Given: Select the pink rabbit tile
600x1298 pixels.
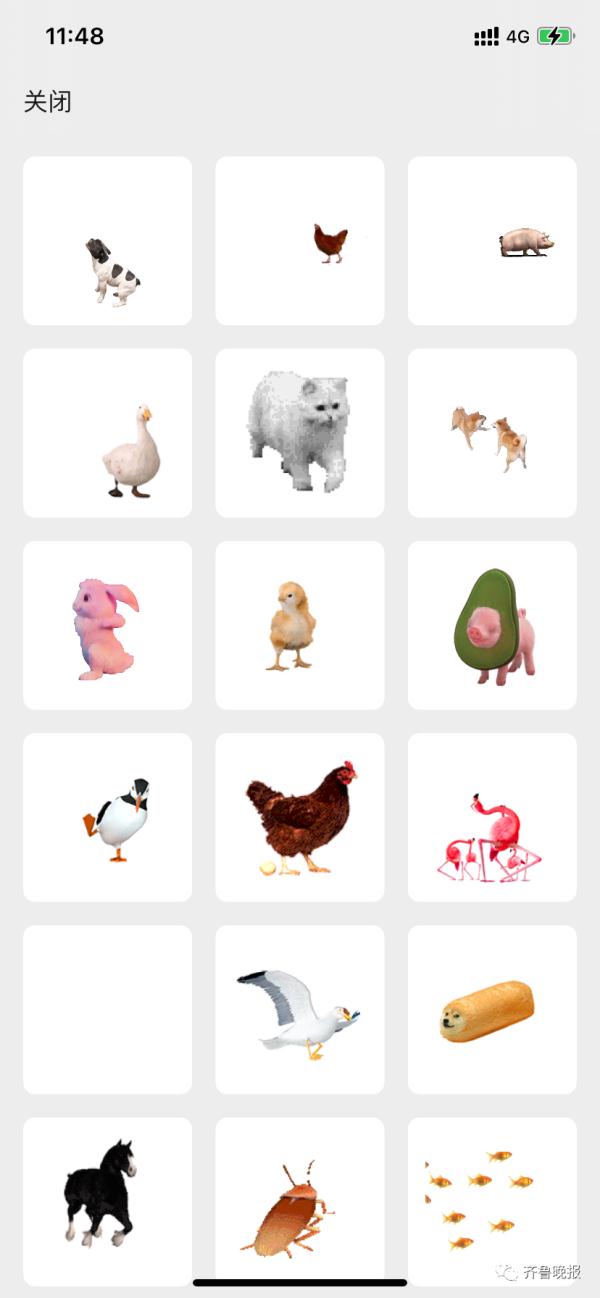Looking at the screenshot, I should (108, 625).
